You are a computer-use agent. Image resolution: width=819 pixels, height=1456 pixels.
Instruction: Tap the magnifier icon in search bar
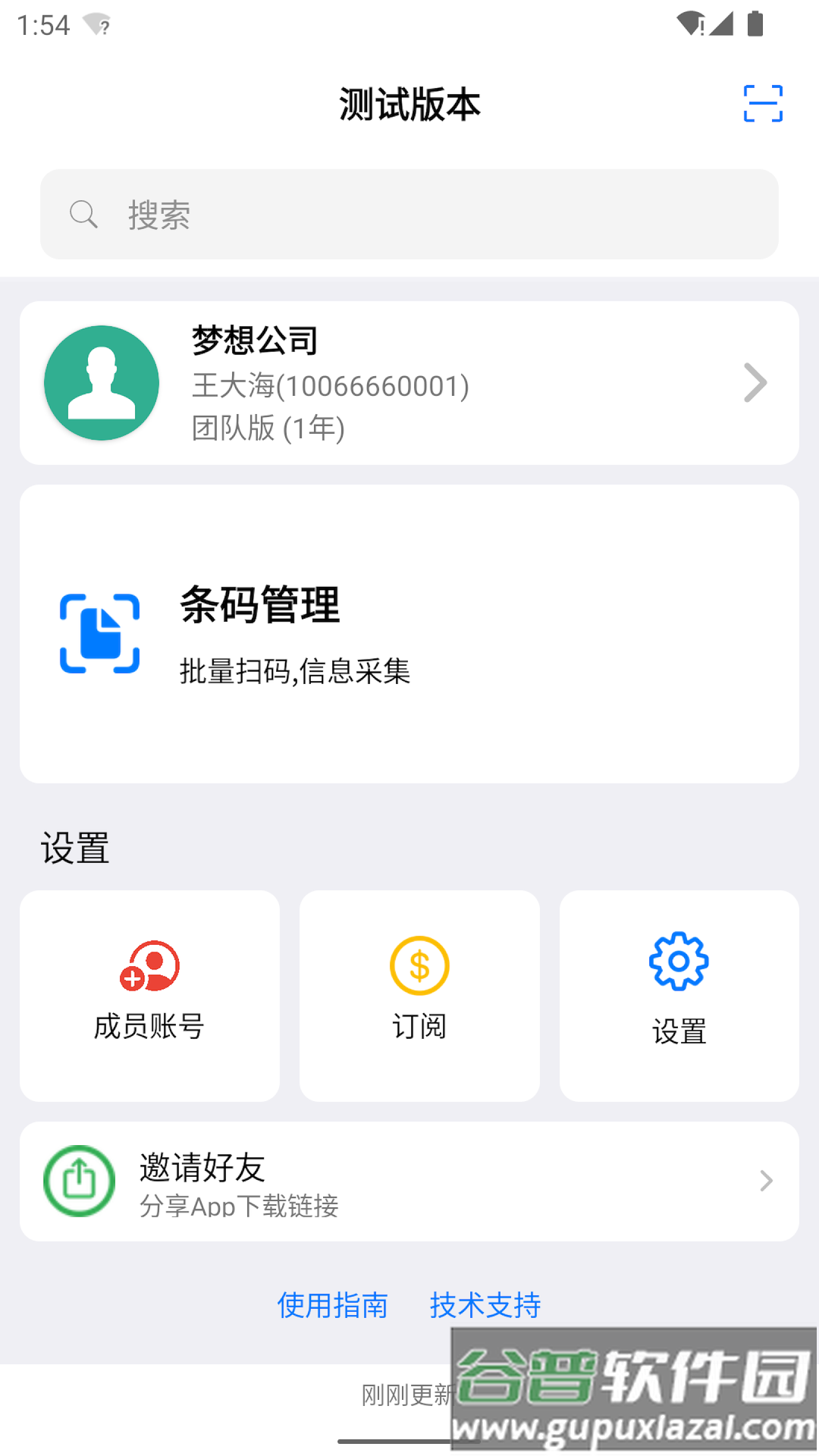pos(83,215)
